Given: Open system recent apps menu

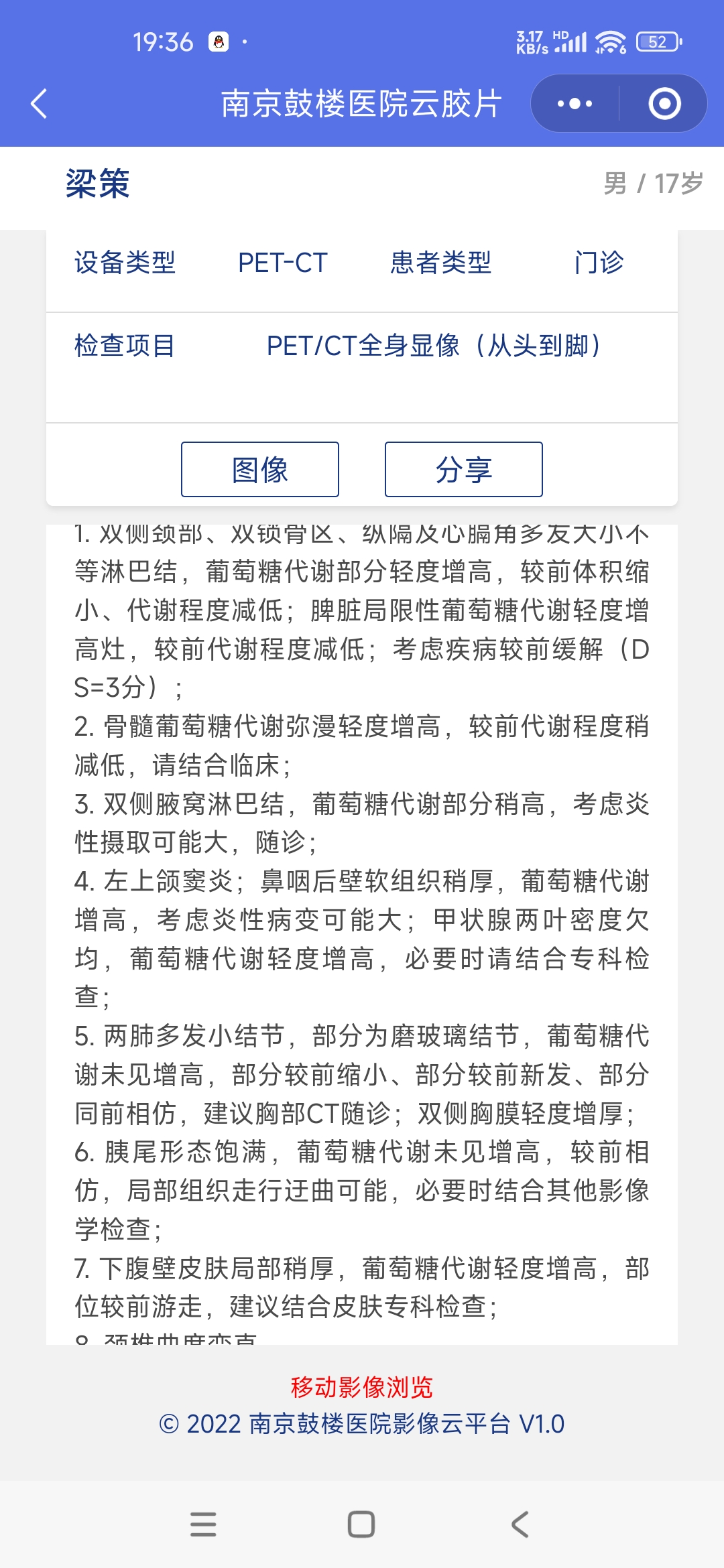Looking at the screenshot, I should click(x=203, y=1524).
